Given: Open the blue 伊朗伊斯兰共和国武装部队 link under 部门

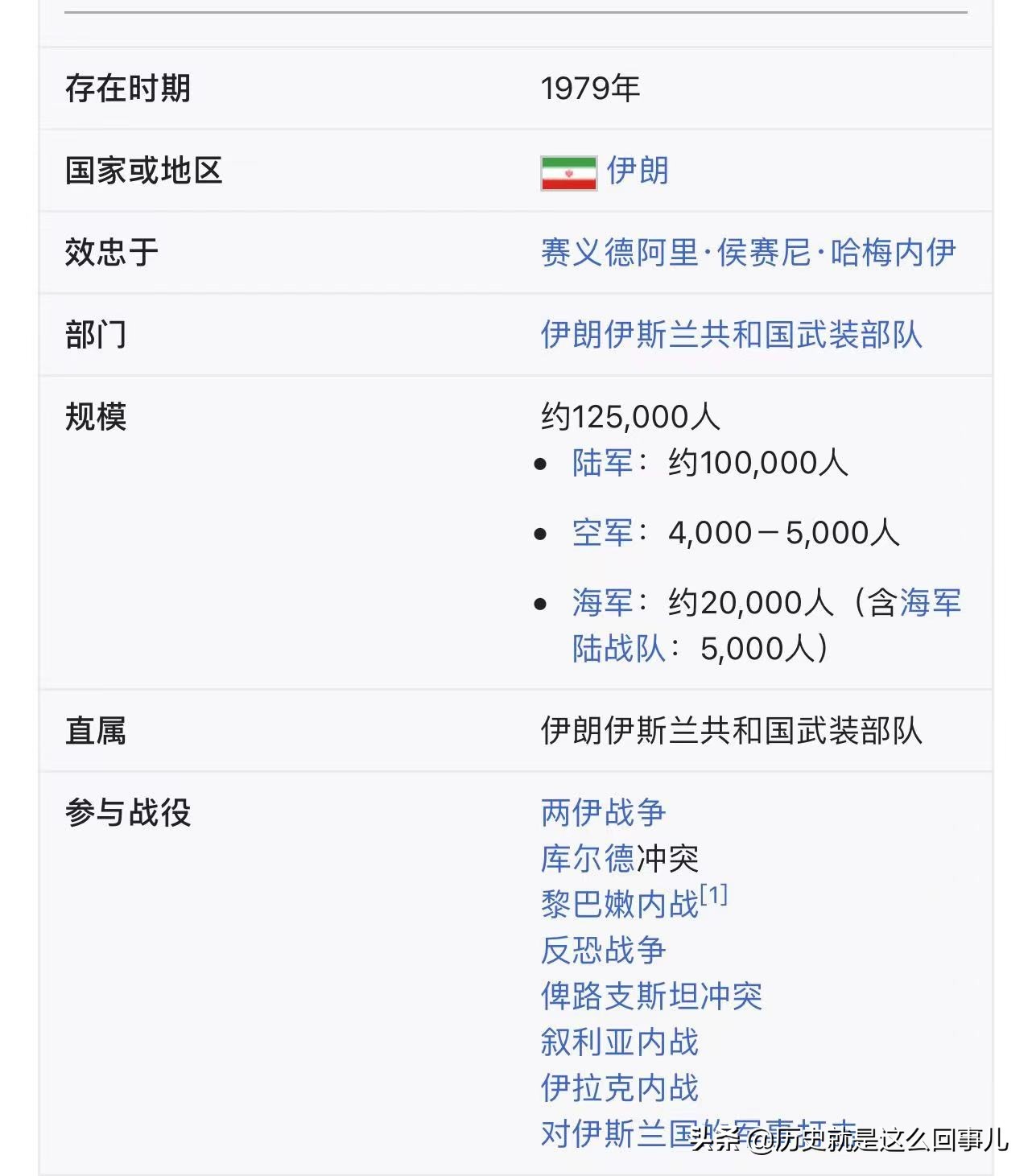Looking at the screenshot, I should [x=731, y=335].
